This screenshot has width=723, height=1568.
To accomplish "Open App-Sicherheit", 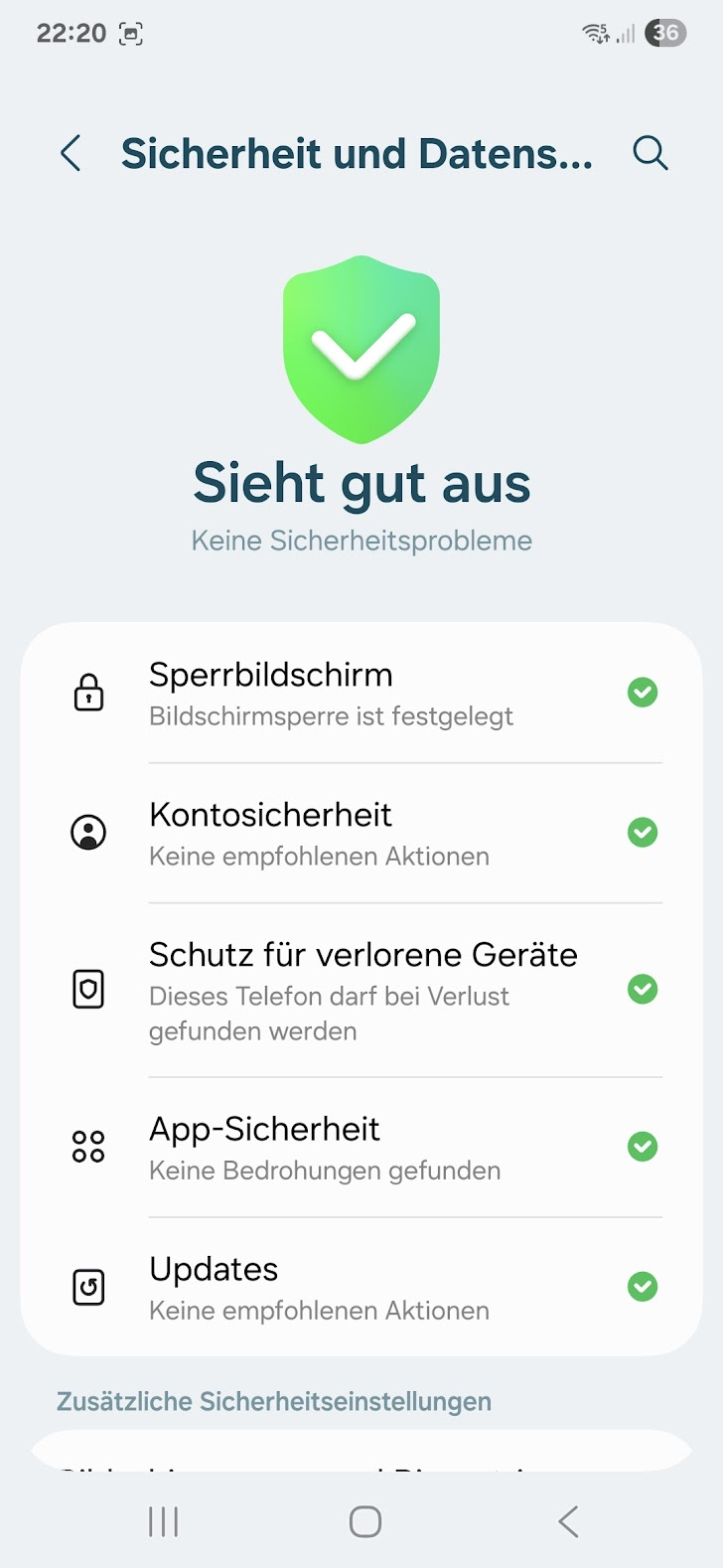I will [361, 1148].
